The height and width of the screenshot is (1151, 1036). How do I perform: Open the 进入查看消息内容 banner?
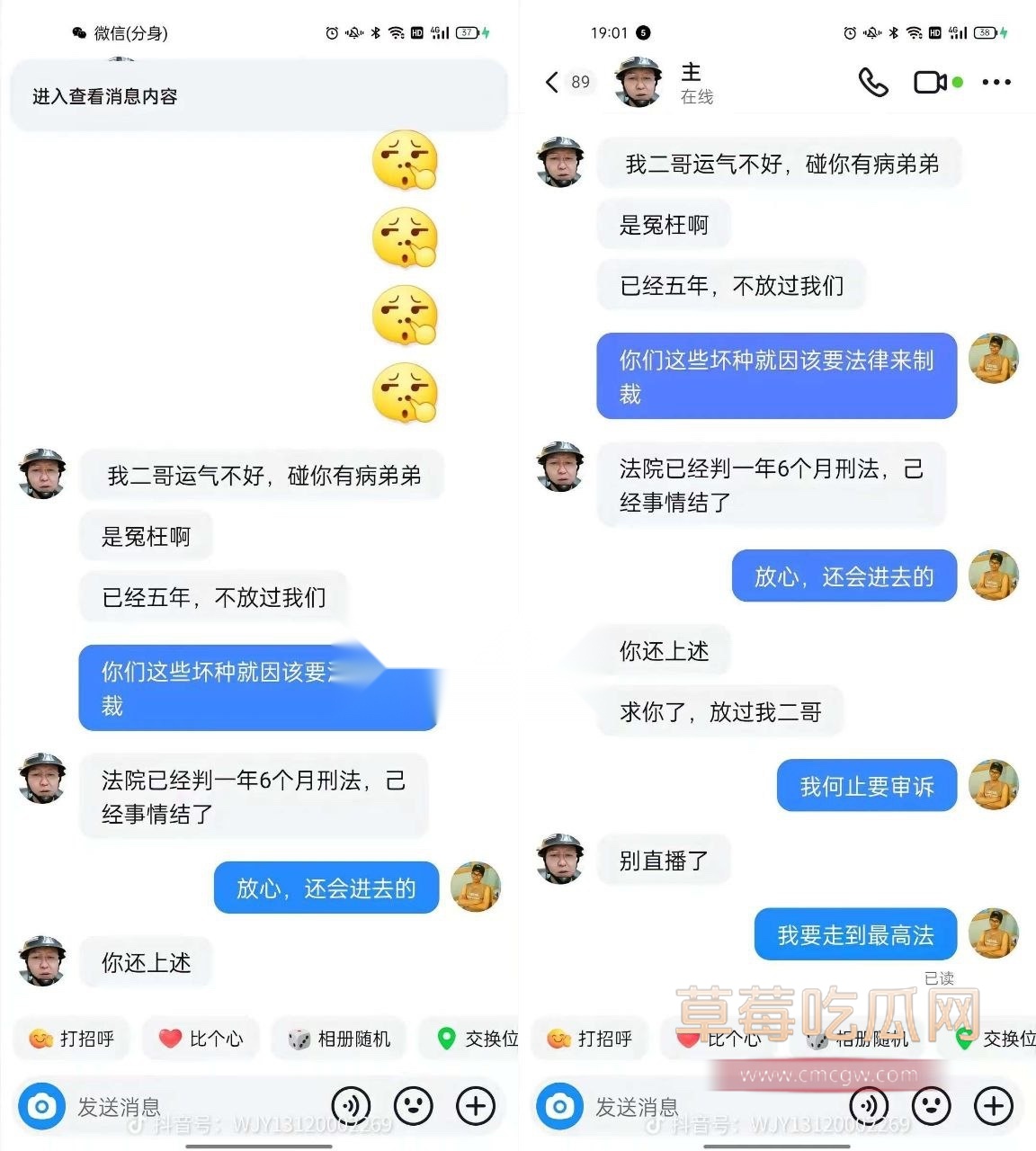click(258, 93)
